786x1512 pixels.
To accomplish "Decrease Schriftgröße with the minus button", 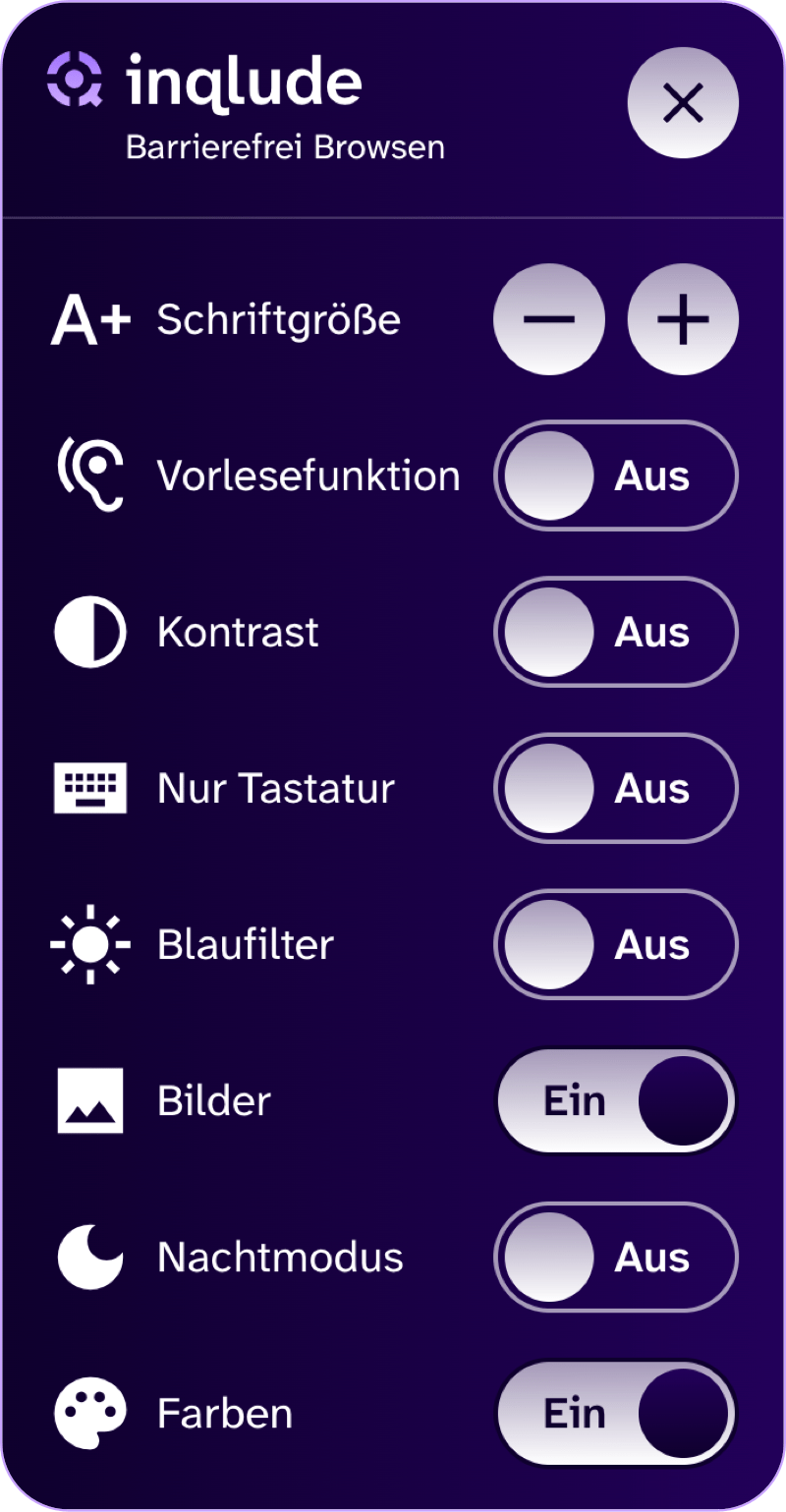I will [x=549, y=319].
